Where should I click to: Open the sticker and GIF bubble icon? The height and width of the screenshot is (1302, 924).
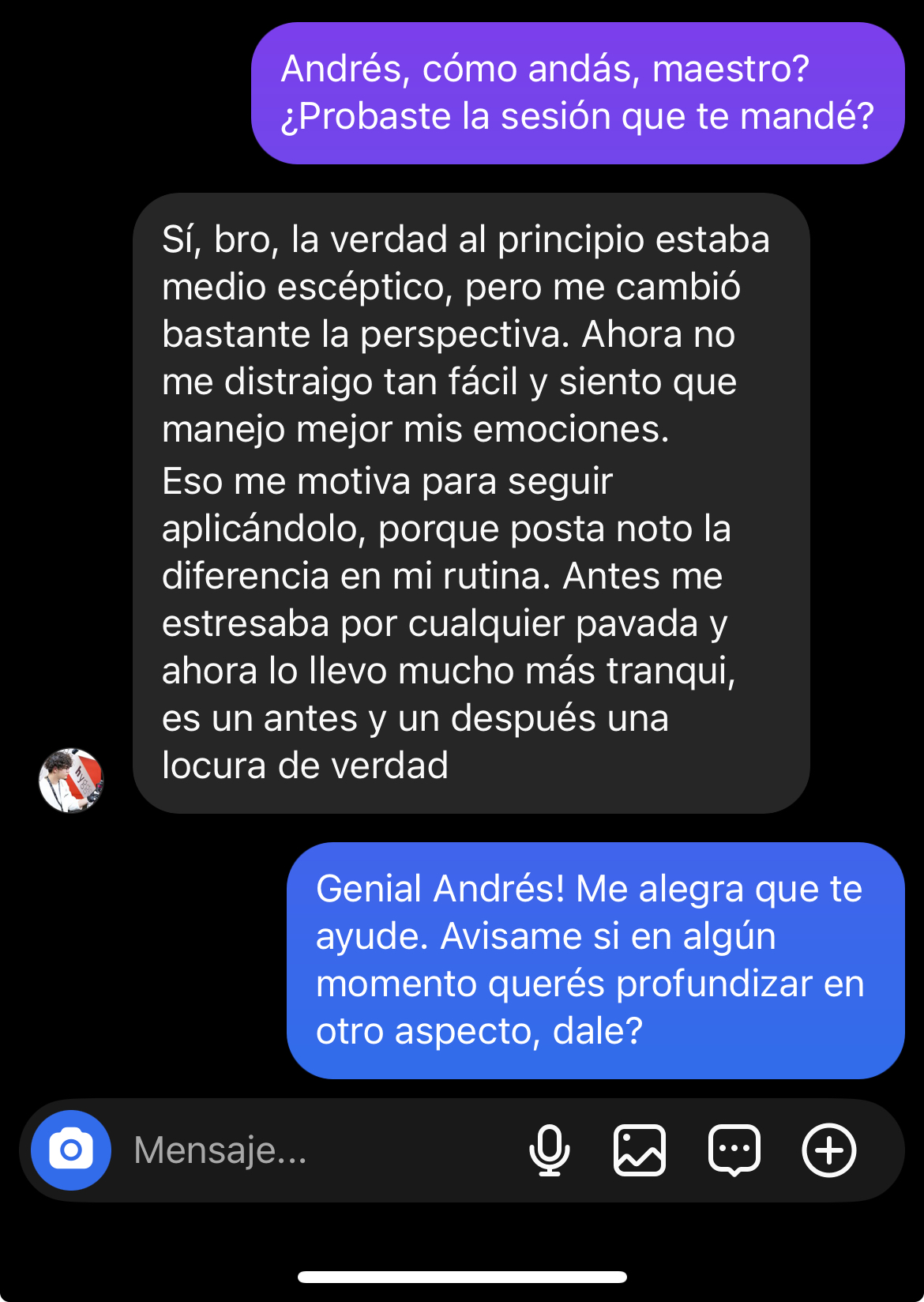point(734,1150)
